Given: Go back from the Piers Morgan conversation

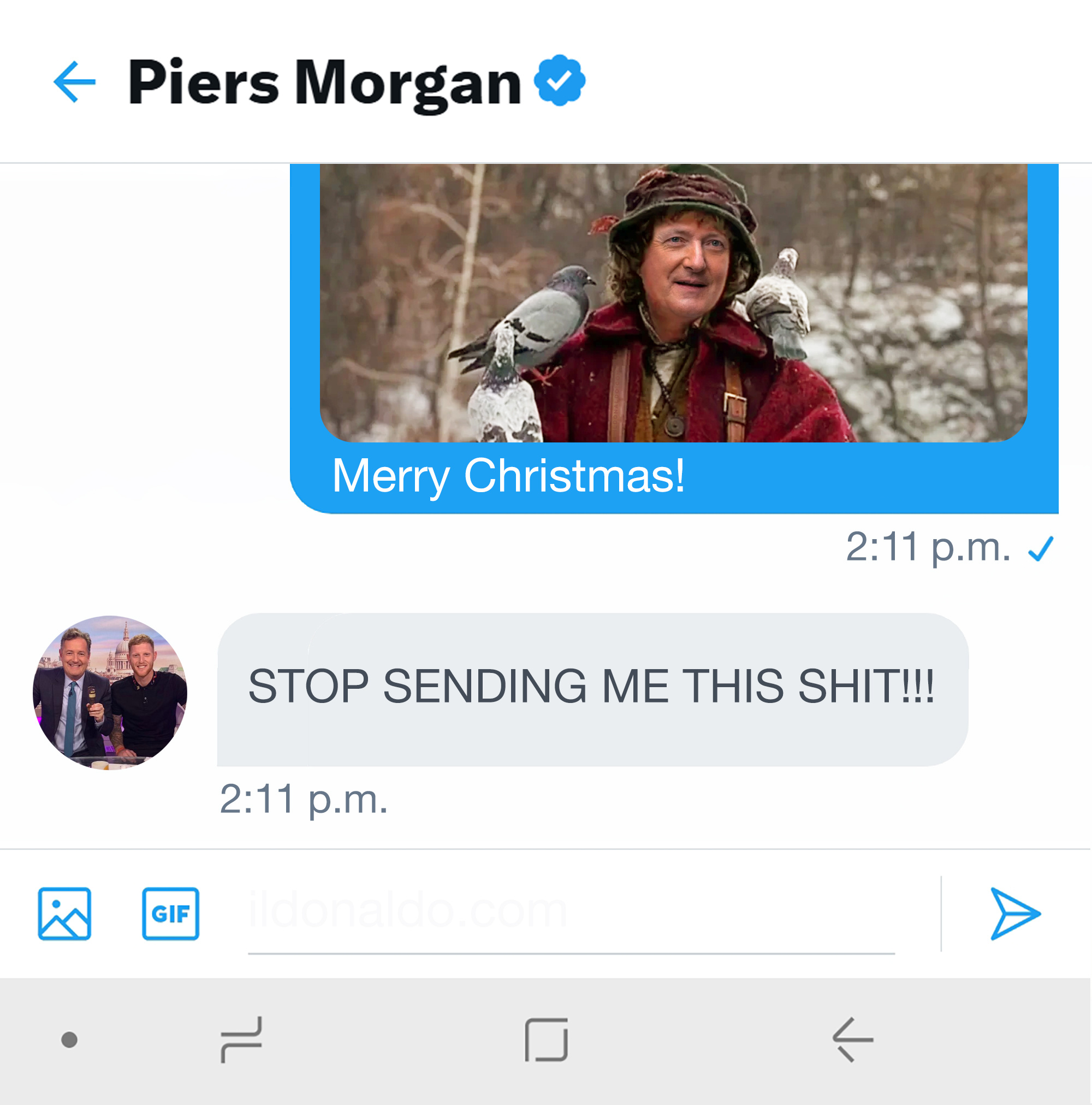Looking at the screenshot, I should click(x=74, y=82).
